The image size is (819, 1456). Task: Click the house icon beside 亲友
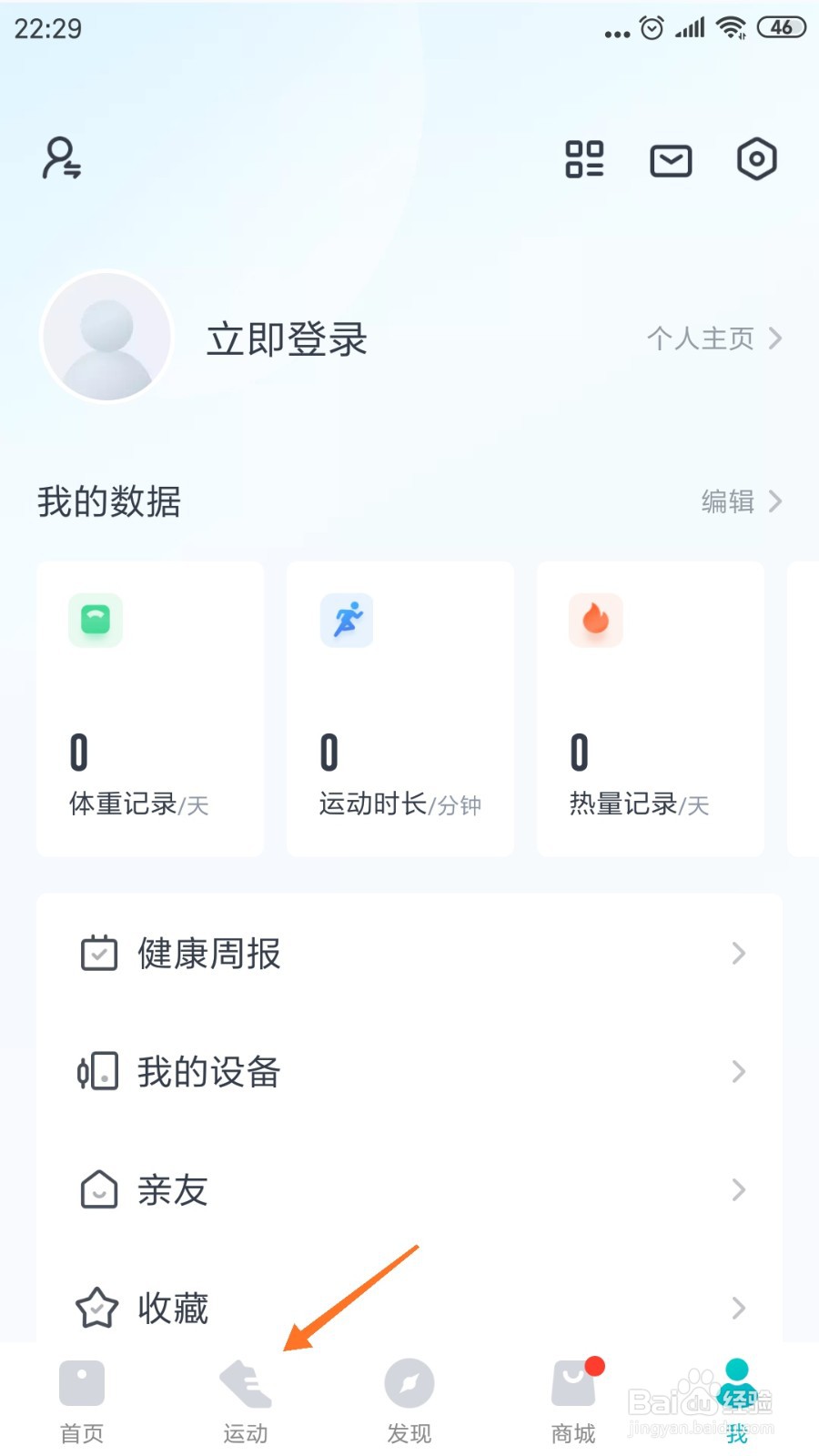click(96, 1188)
